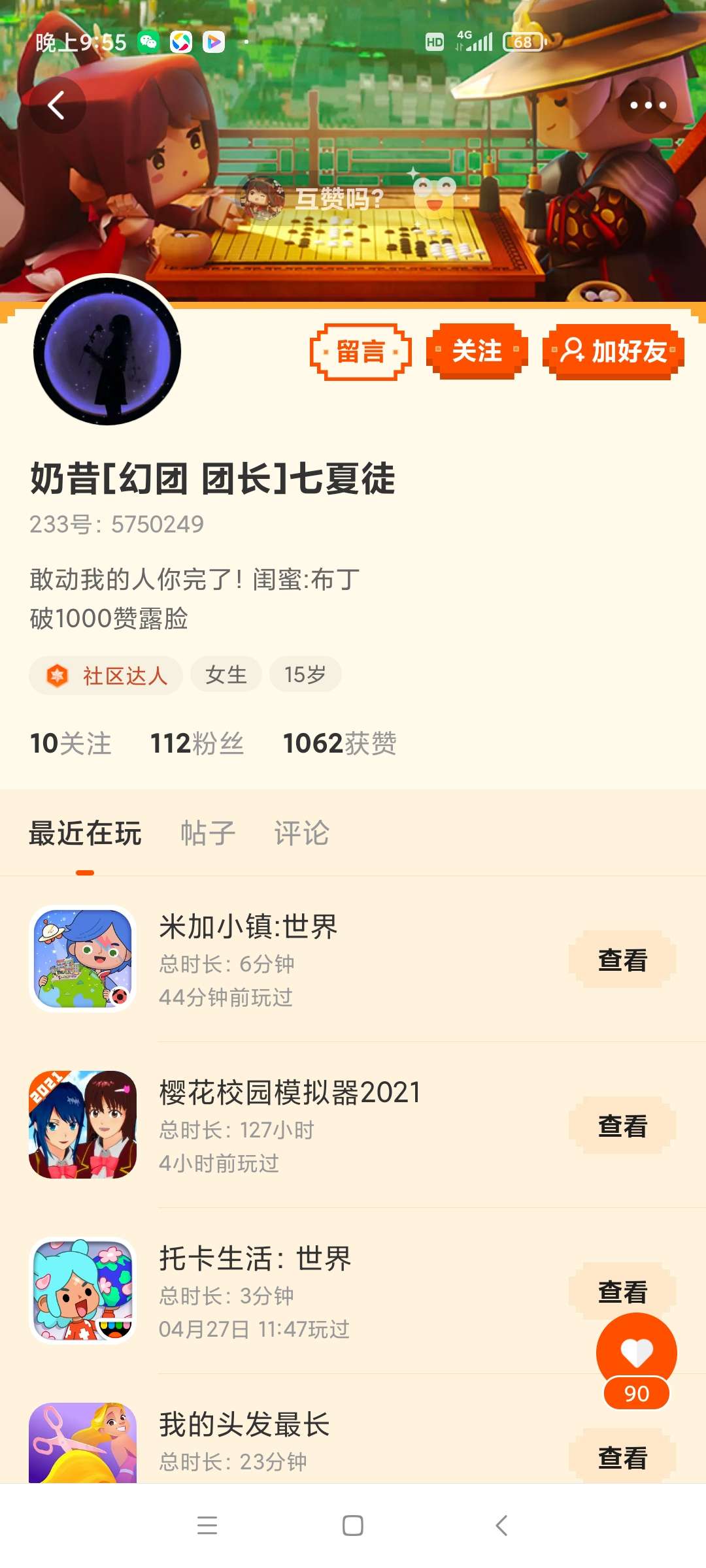Switch to the 帖子 tab
Screen dimensions: 706x1568
208,833
